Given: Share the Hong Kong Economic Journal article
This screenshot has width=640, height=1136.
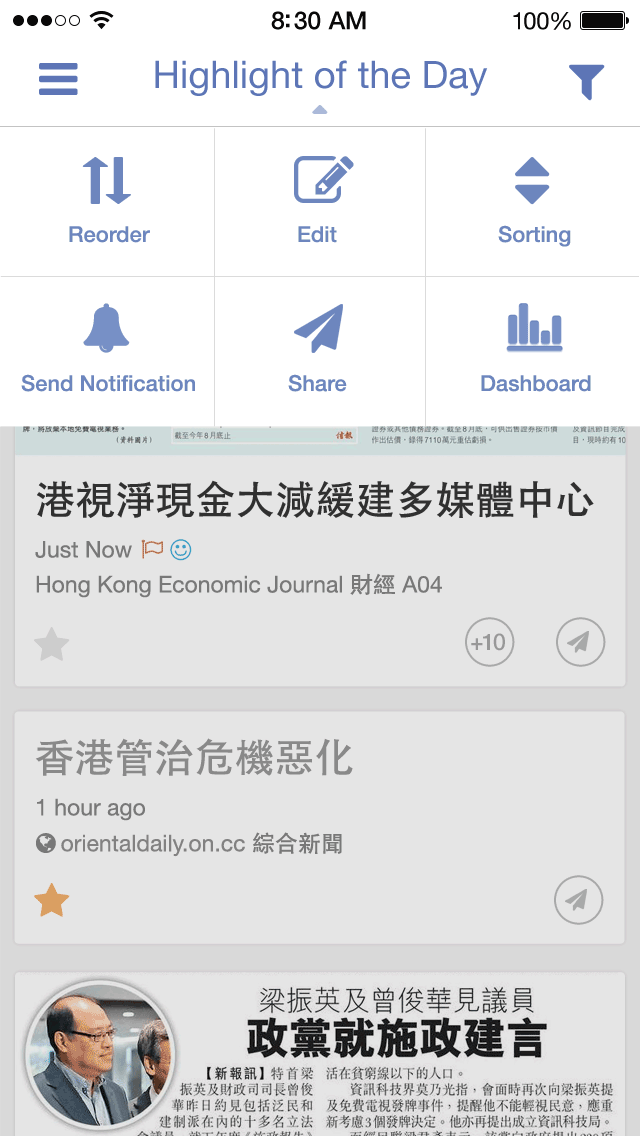Looking at the screenshot, I should (x=580, y=642).
